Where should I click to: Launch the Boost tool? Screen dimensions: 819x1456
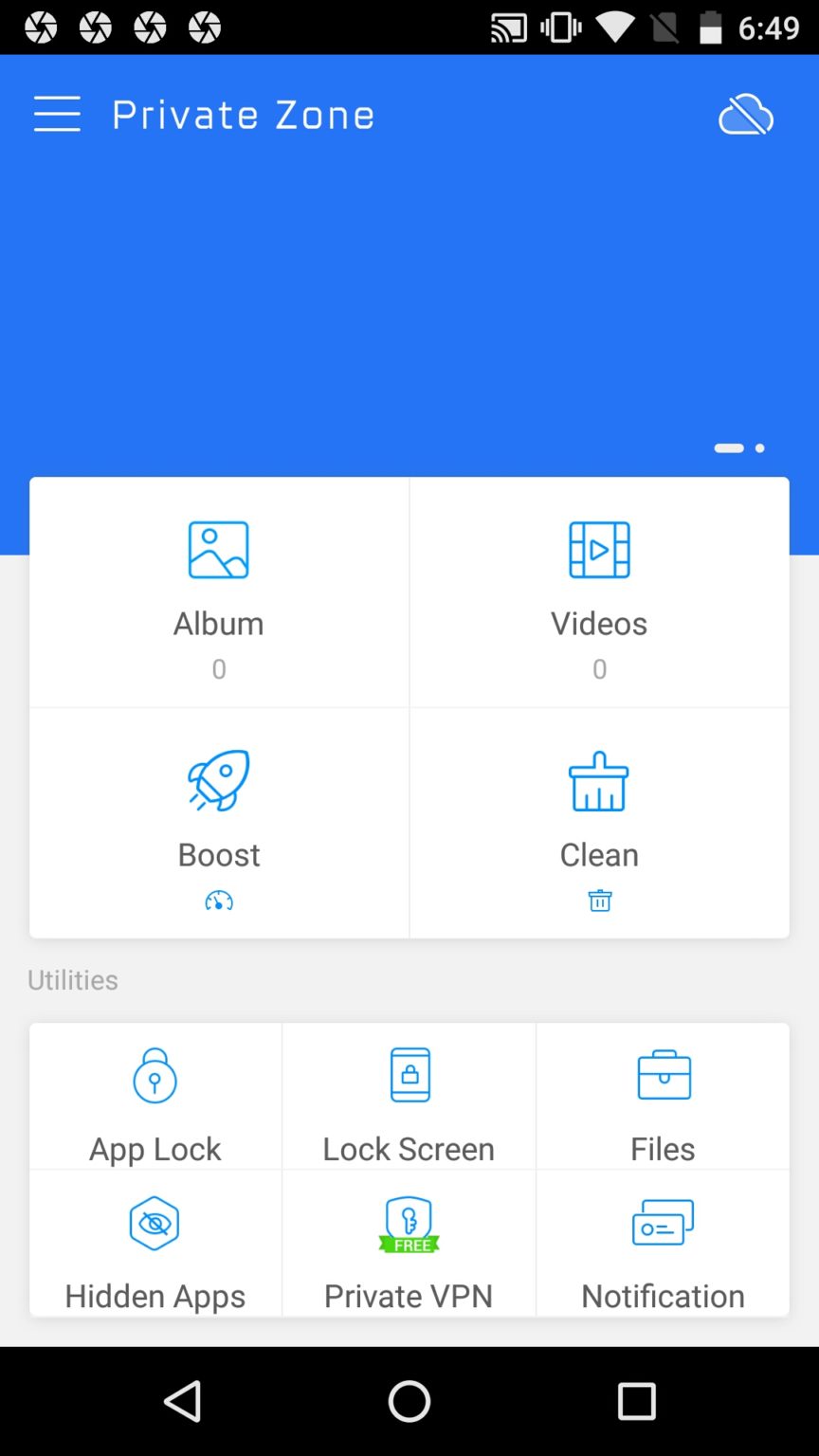[219, 823]
